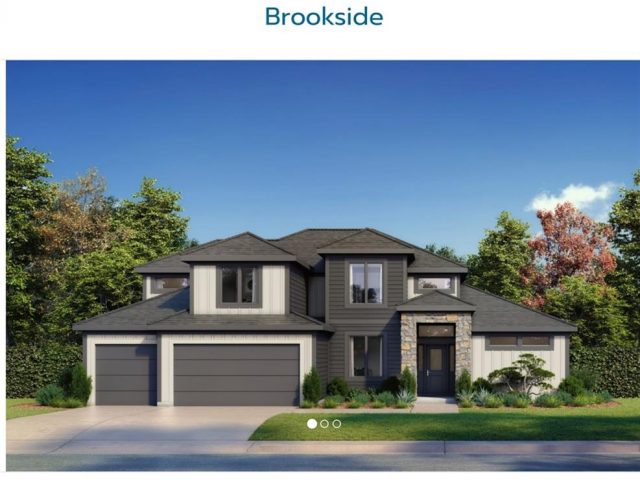Select the second carousel dot
This screenshot has height=480, width=640.
point(325,424)
